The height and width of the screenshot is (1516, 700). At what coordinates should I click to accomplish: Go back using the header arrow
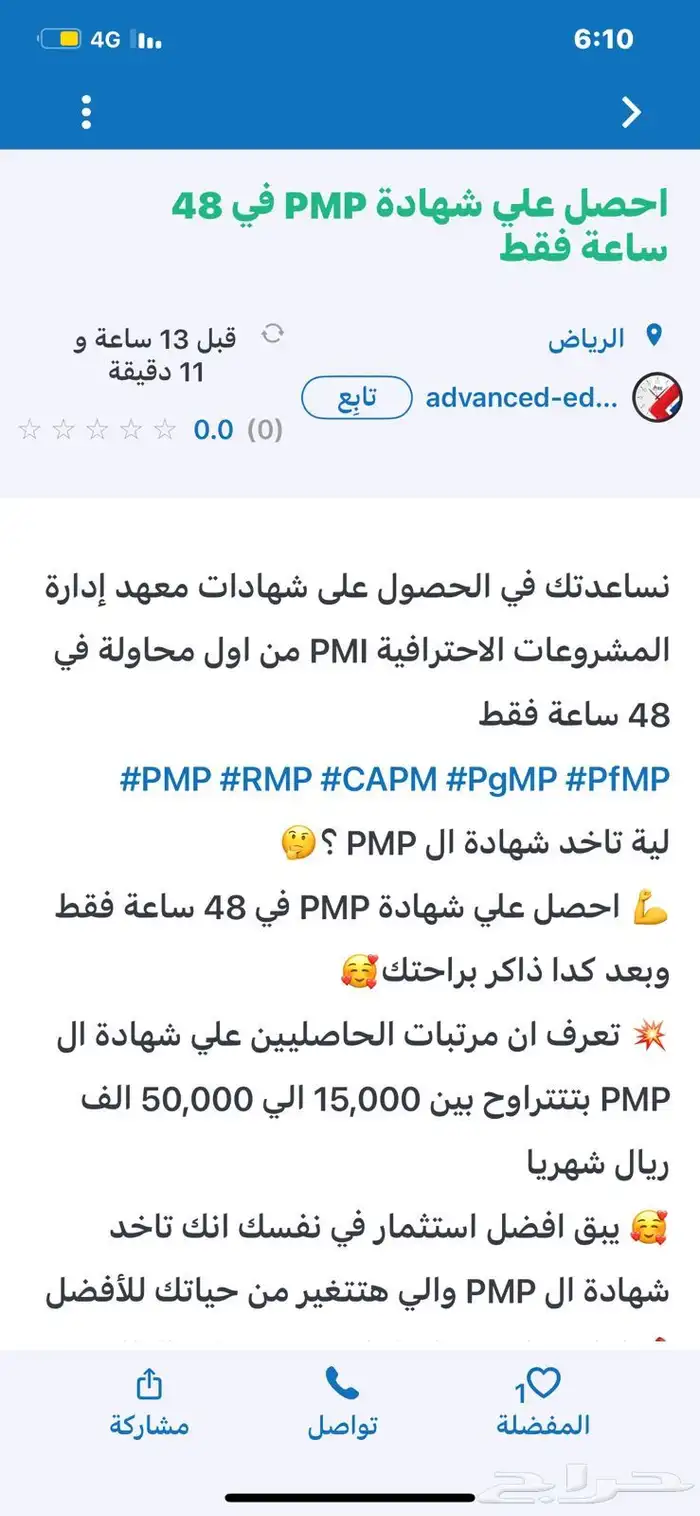(x=631, y=113)
